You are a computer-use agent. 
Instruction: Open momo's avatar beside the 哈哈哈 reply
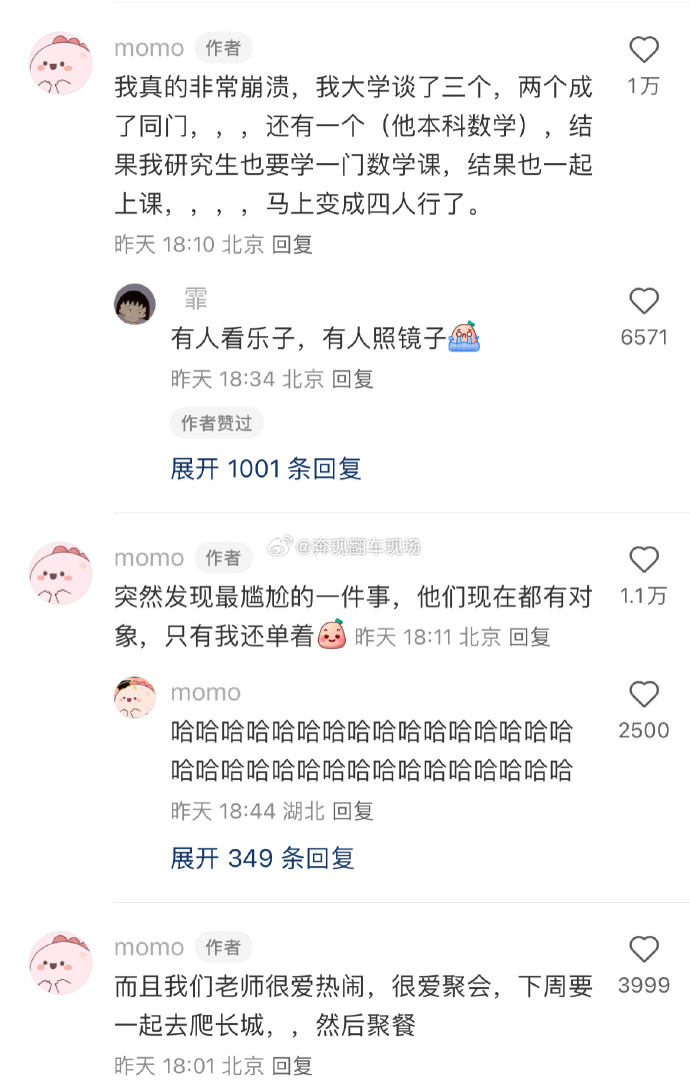tap(135, 697)
